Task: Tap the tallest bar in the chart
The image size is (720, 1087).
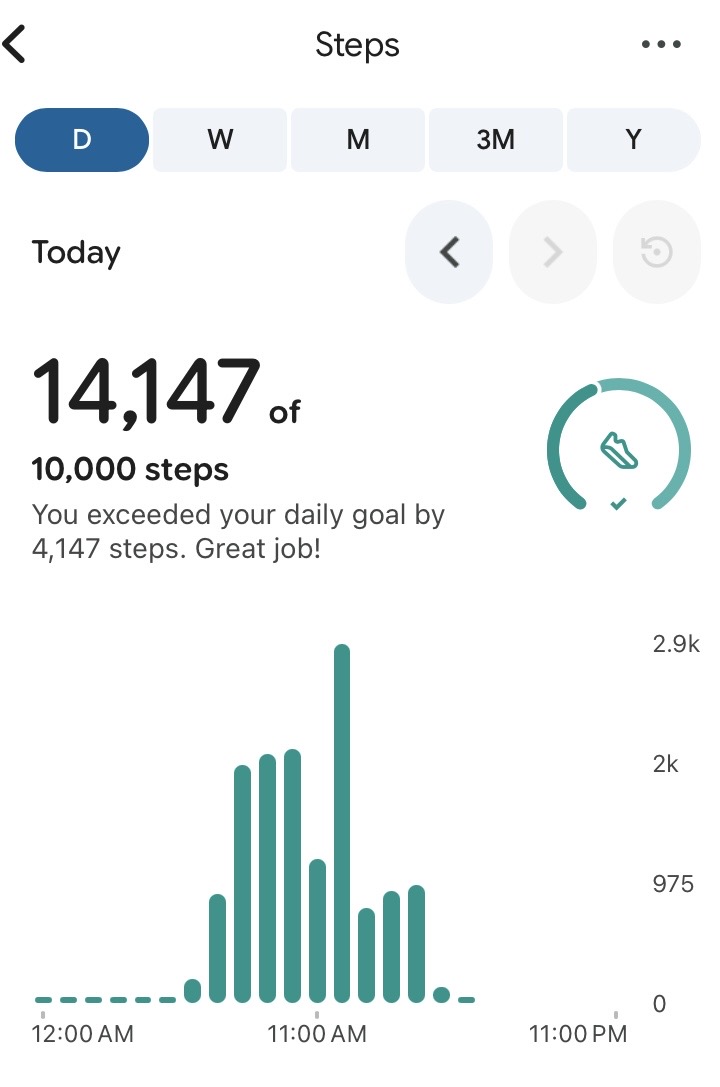Action: 342,824
